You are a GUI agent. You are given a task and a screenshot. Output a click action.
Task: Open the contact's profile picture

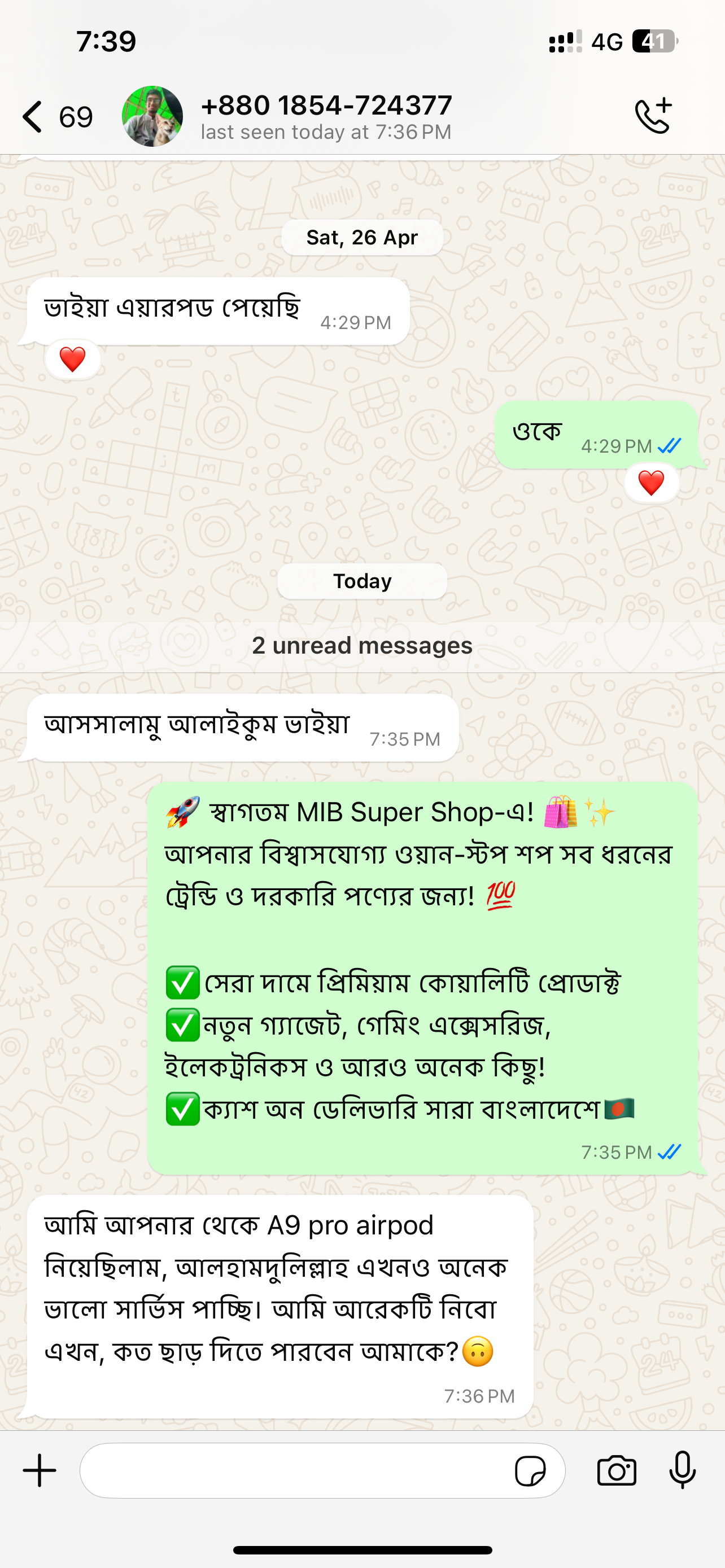(152, 116)
